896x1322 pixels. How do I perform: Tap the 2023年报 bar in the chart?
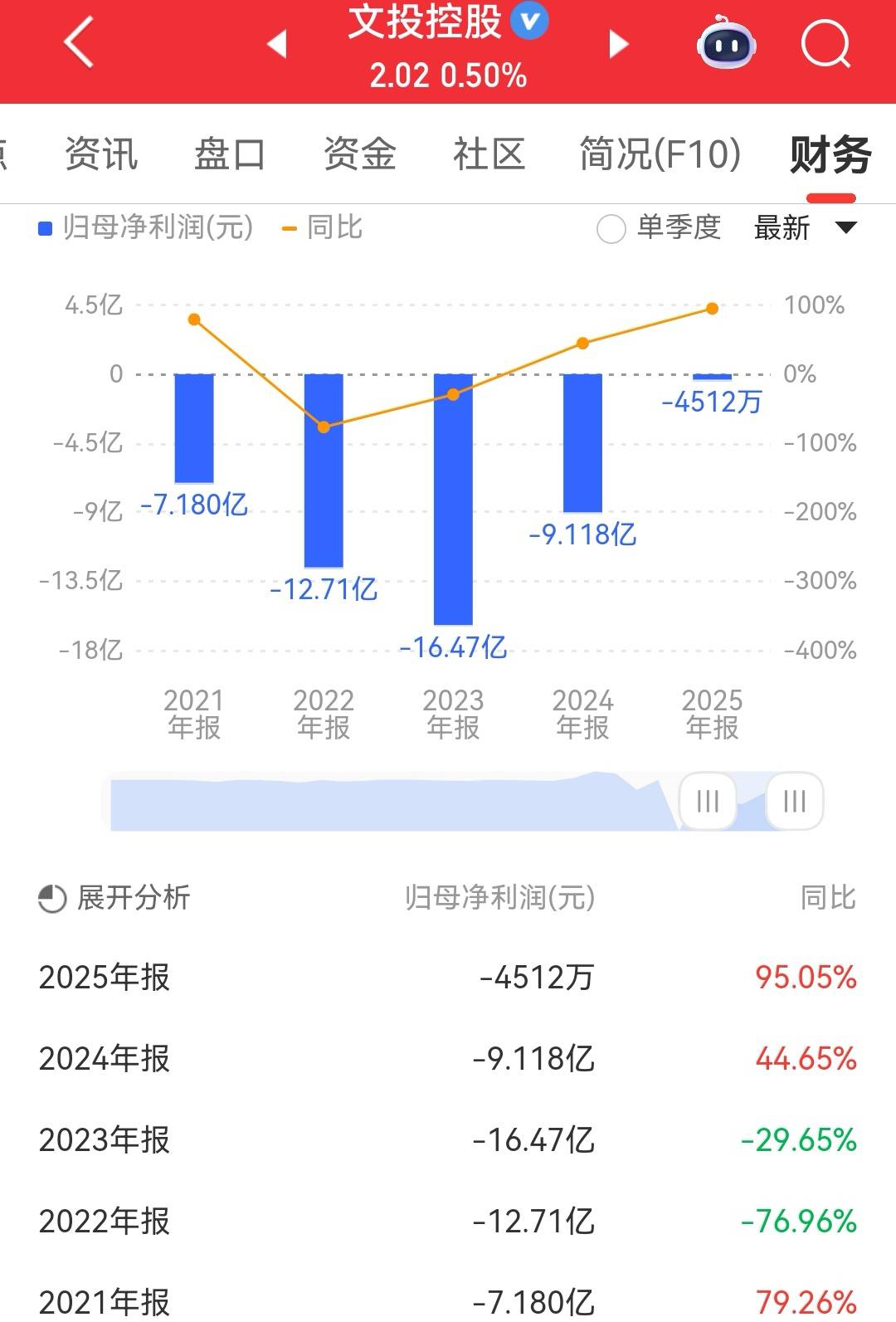click(x=453, y=498)
